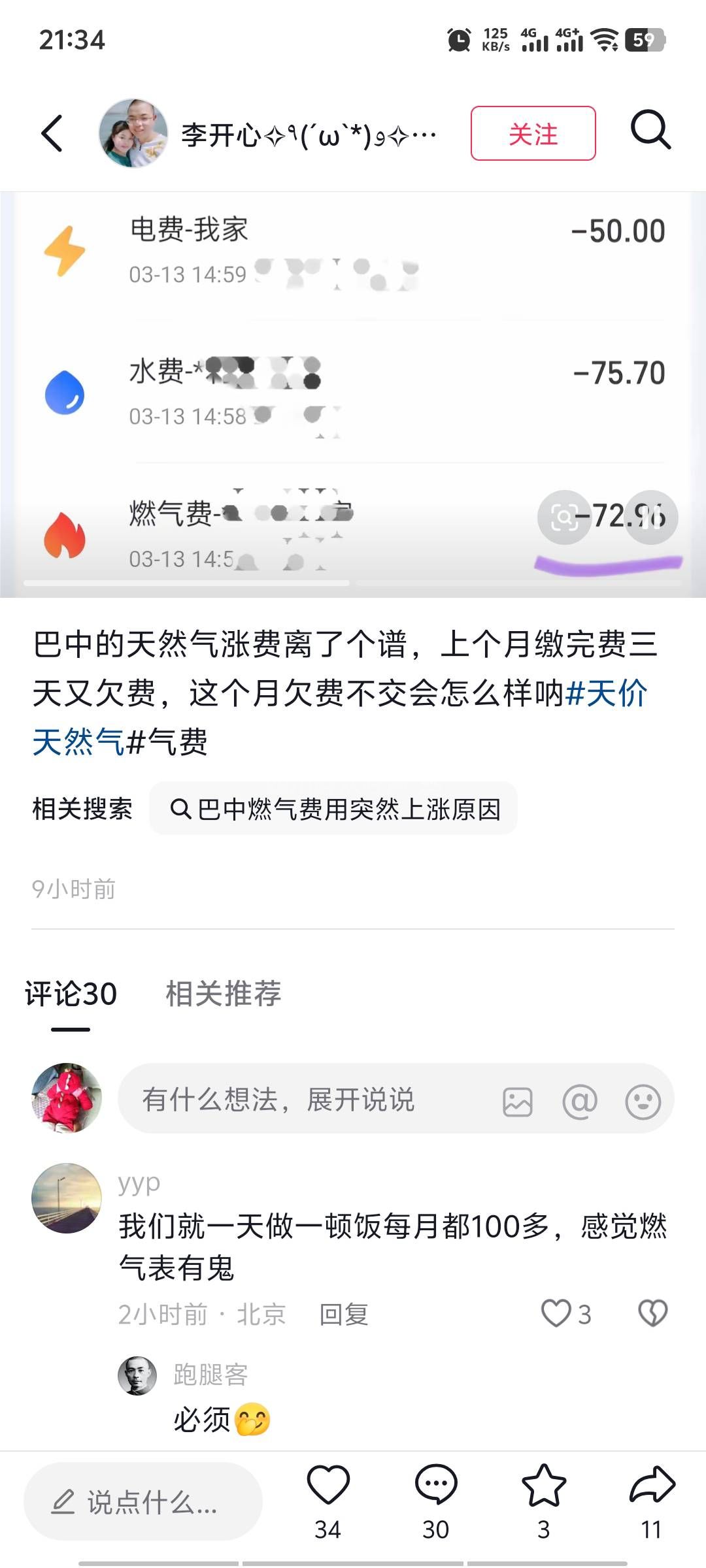Share this post via the arrow icon
The height and width of the screenshot is (1568, 706).
652,1486
